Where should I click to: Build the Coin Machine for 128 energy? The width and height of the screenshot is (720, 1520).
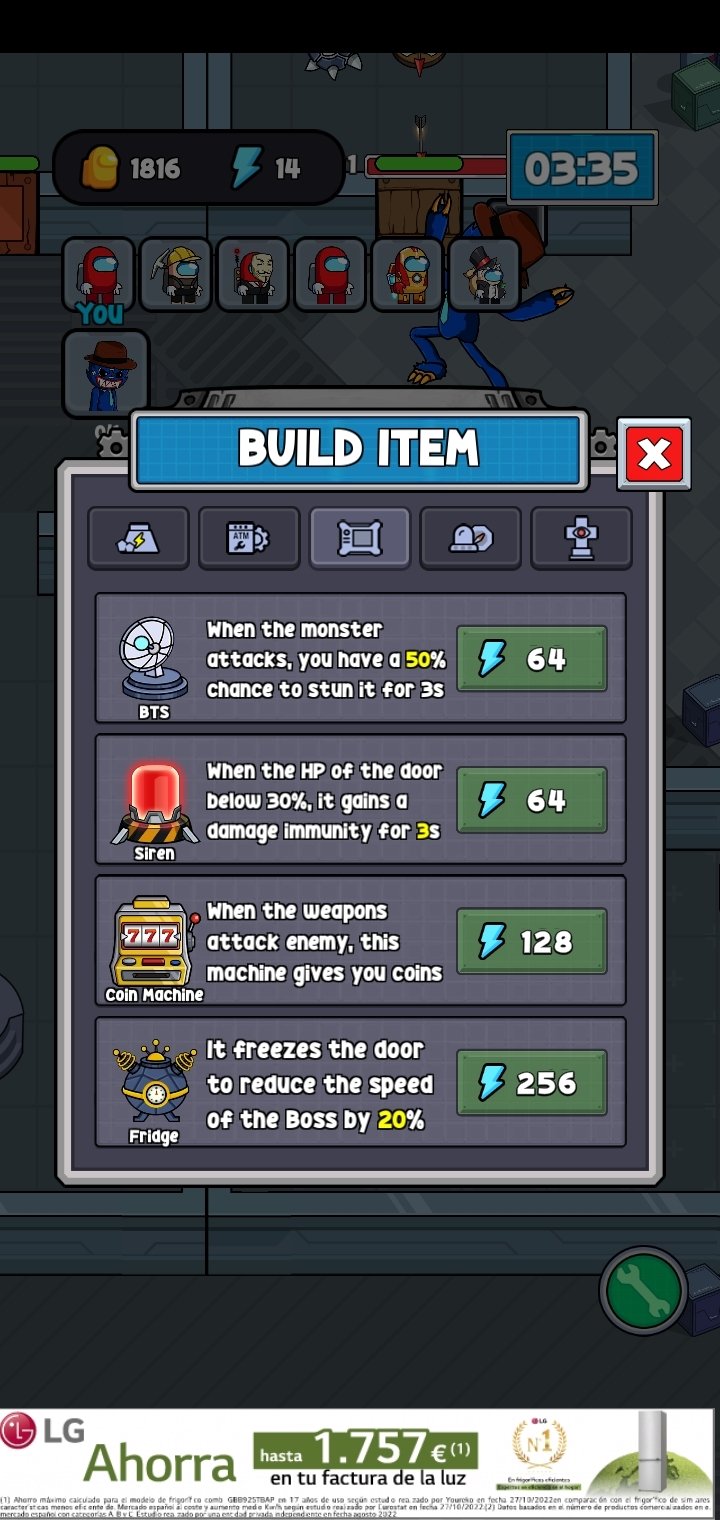click(x=532, y=941)
